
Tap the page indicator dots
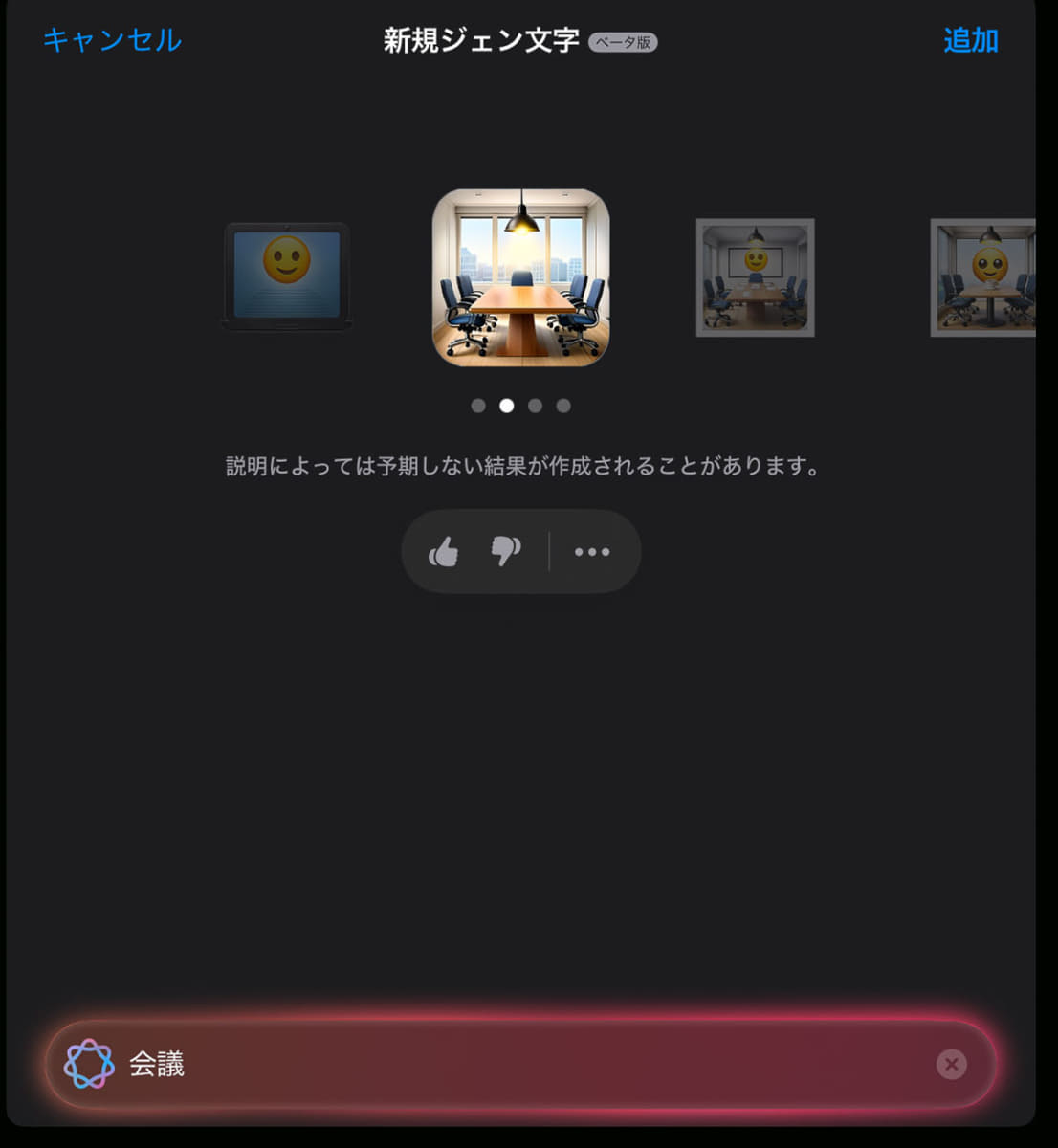click(521, 406)
